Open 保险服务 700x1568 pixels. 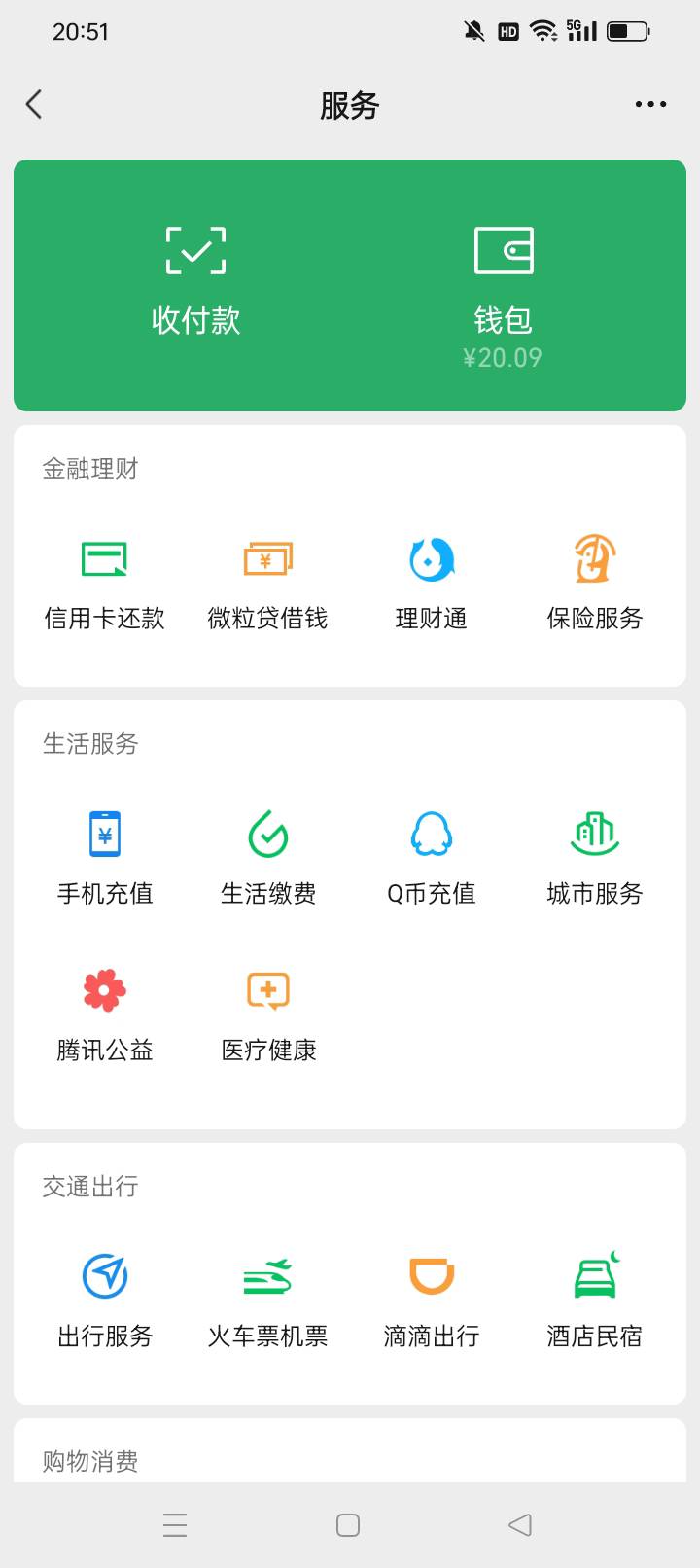[594, 582]
